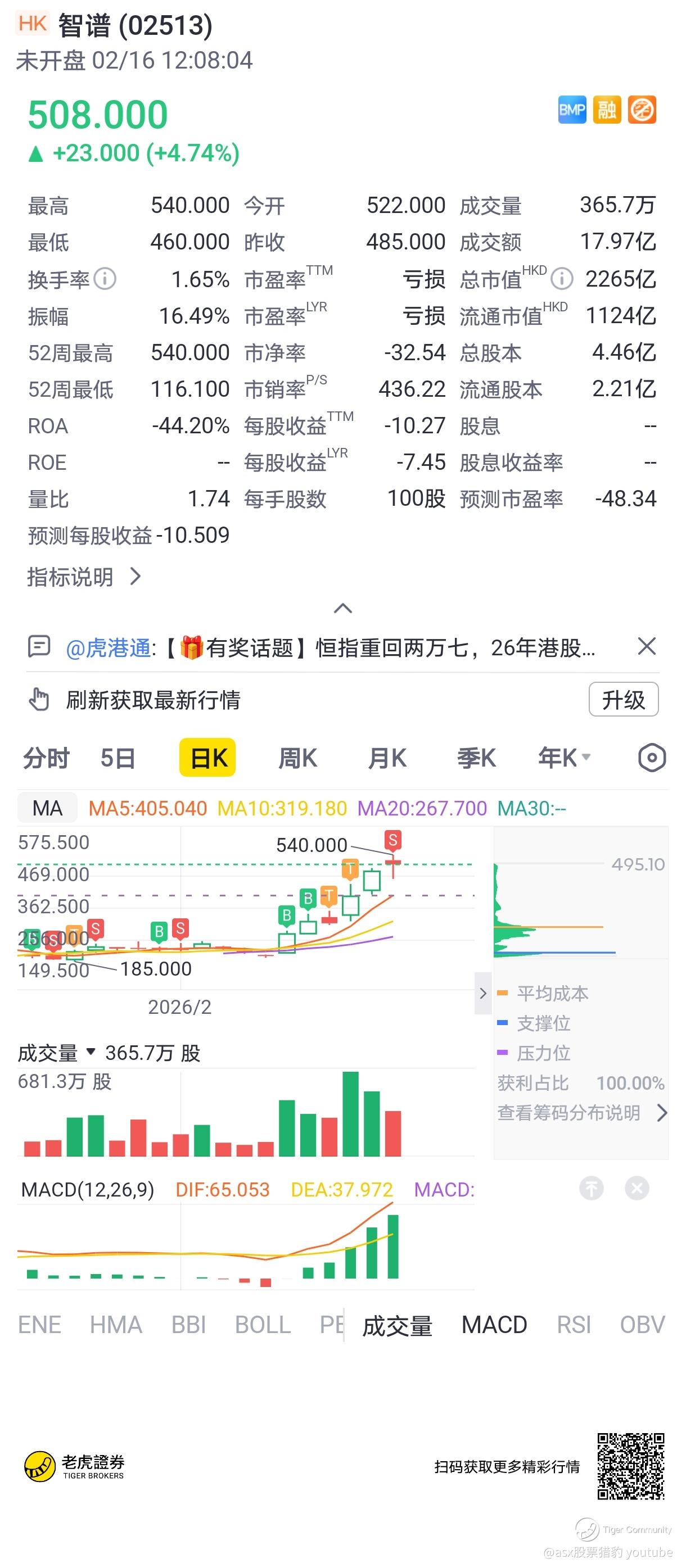Open the 成交量 indicator dropdown
This screenshot has height=1568, width=686.
pos(57,1053)
